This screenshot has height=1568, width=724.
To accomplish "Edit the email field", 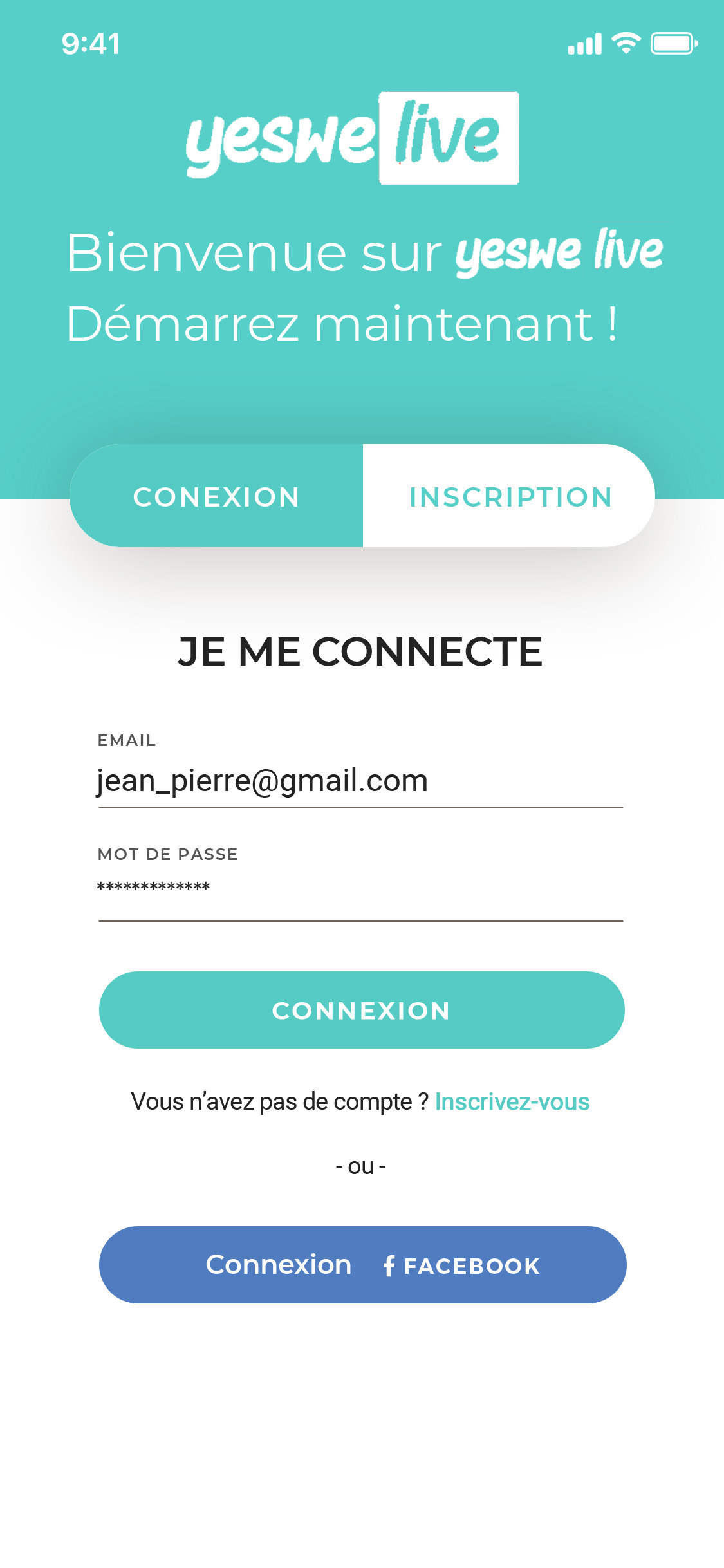I will (359, 781).
